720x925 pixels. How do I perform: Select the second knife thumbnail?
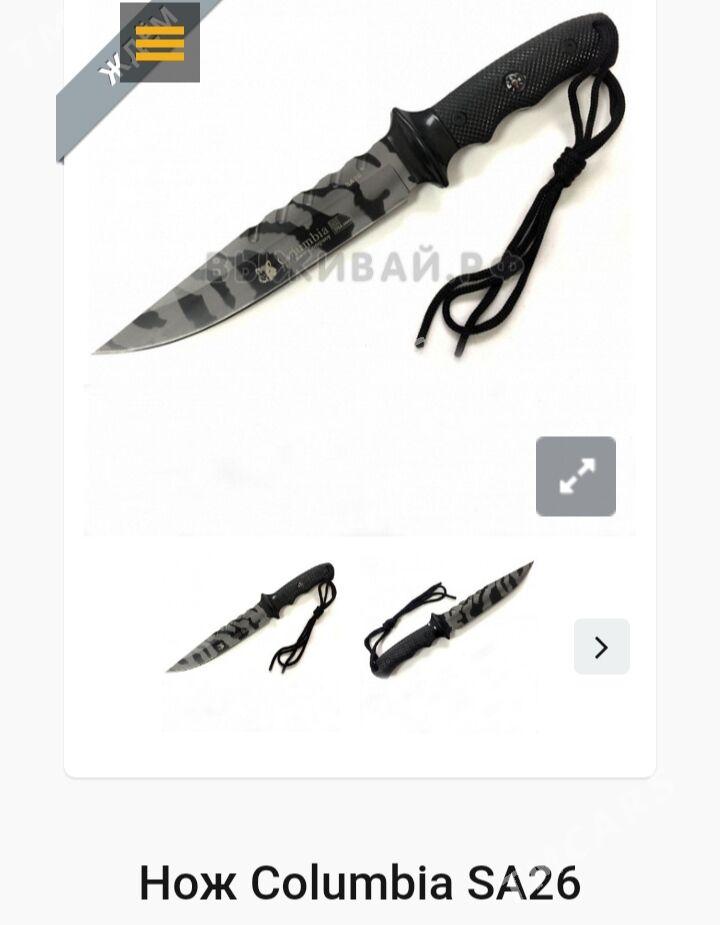click(x=448, y=618)
